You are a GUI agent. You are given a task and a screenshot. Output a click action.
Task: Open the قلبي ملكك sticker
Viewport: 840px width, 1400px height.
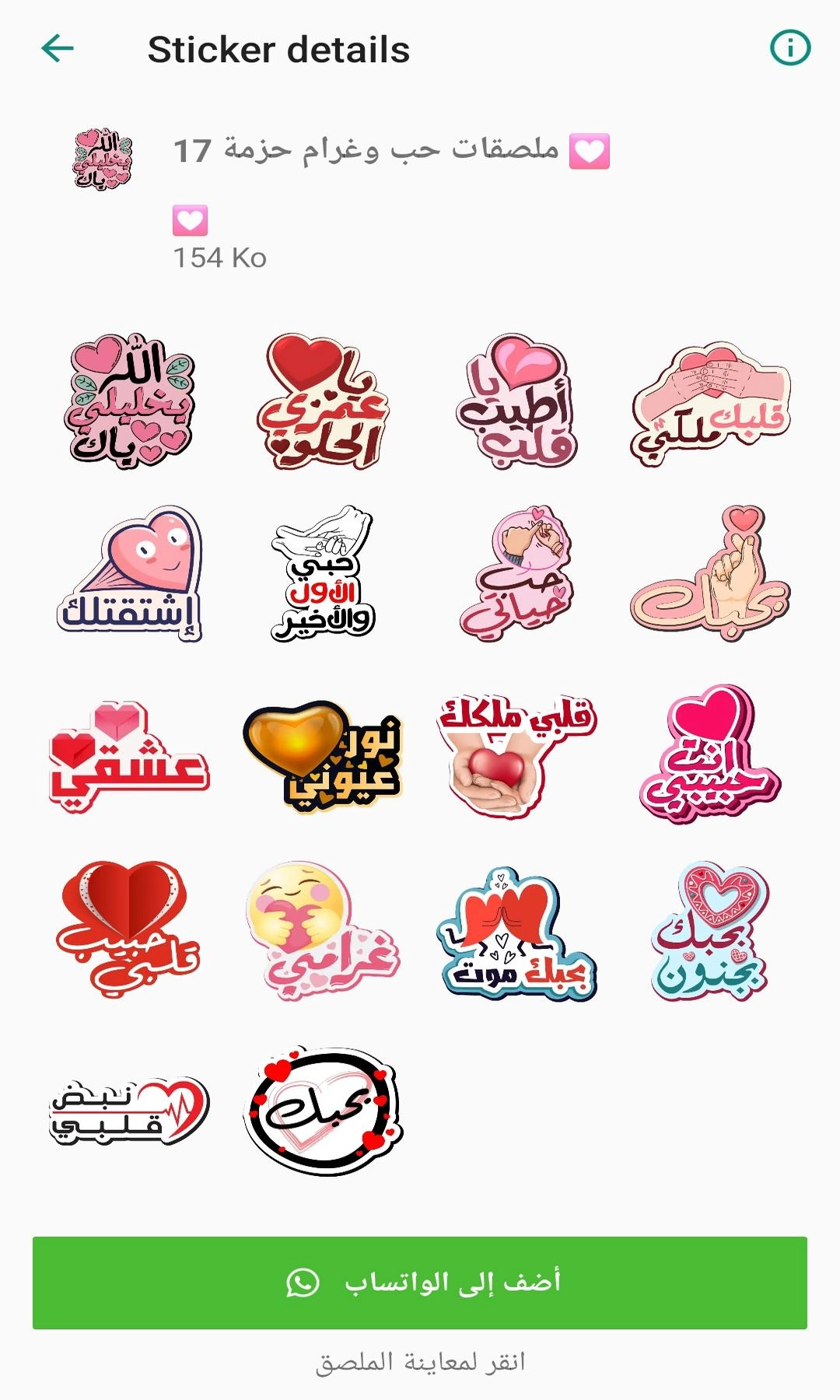(516, 754)
